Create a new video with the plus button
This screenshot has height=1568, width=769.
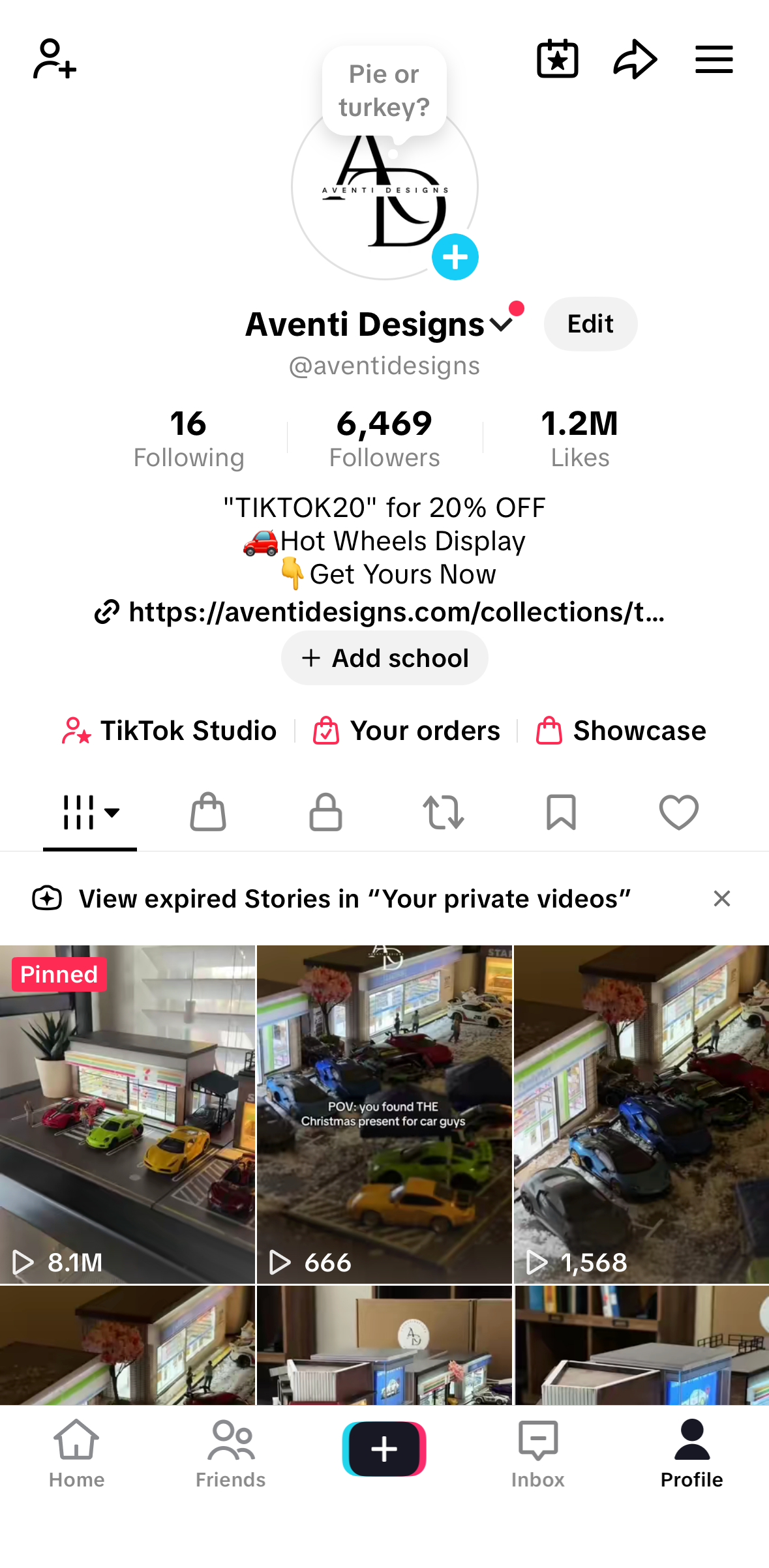(x=384, y=1448)
